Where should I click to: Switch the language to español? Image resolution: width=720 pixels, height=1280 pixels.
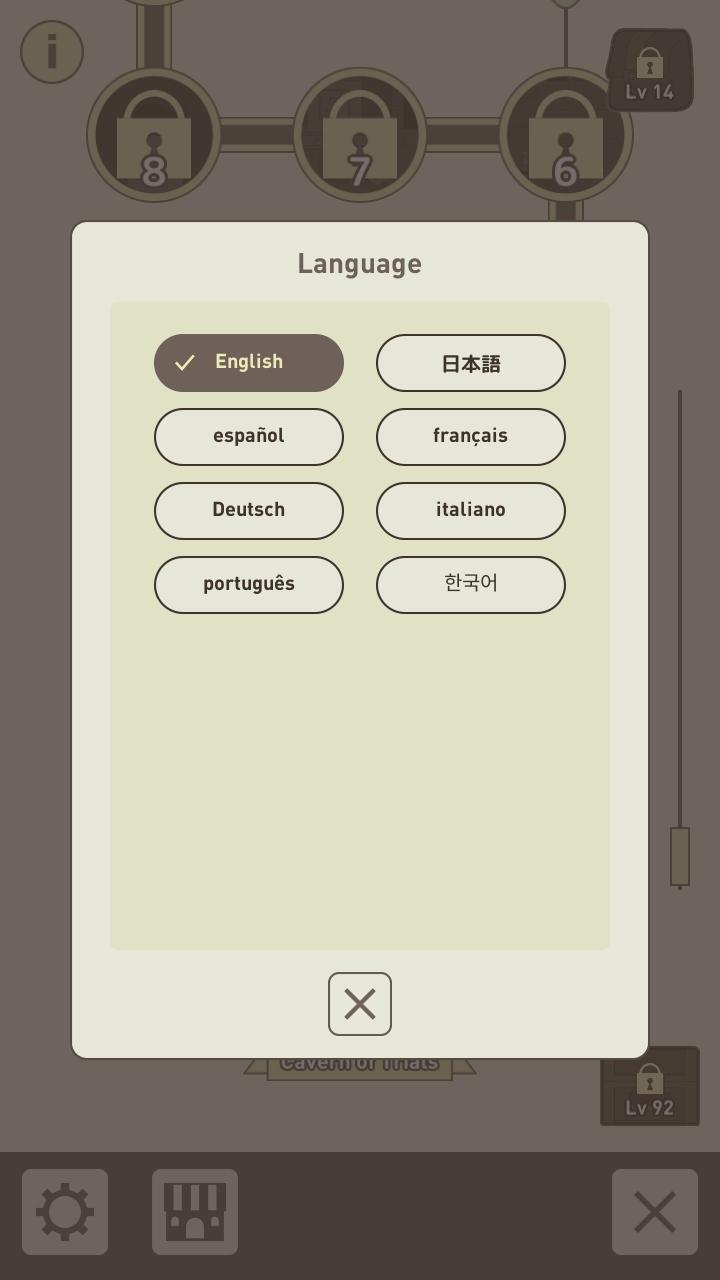[x=249, y=437]
